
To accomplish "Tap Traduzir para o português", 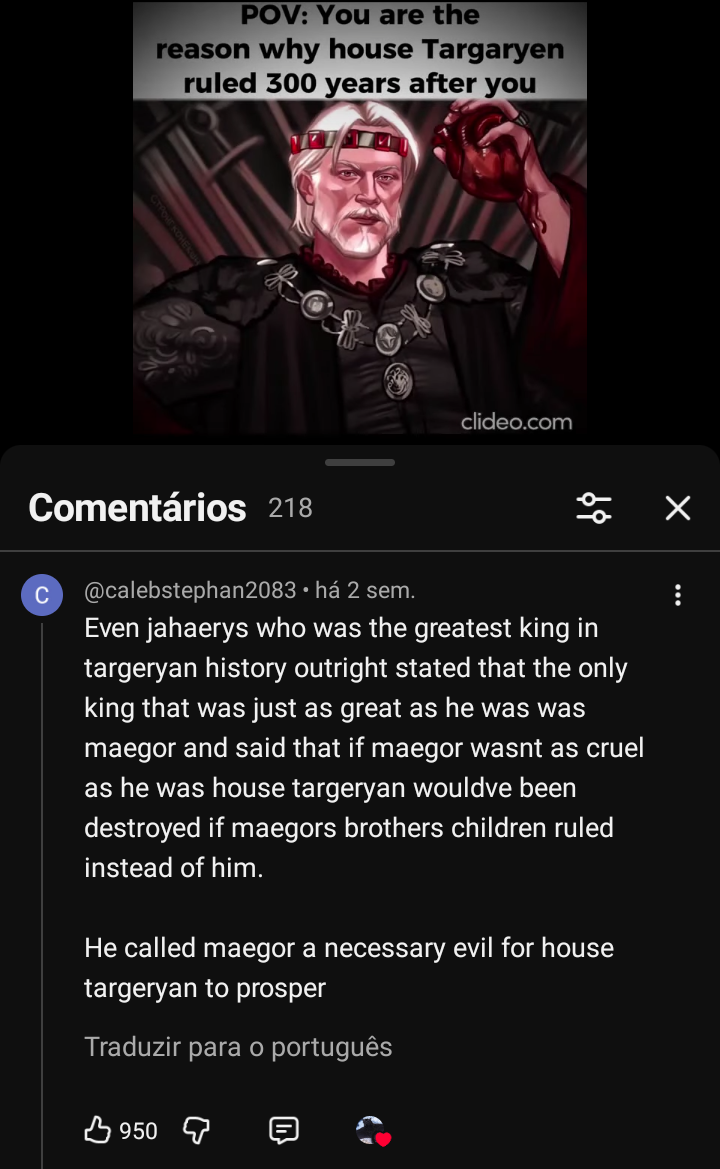I will pos(238,1046).
